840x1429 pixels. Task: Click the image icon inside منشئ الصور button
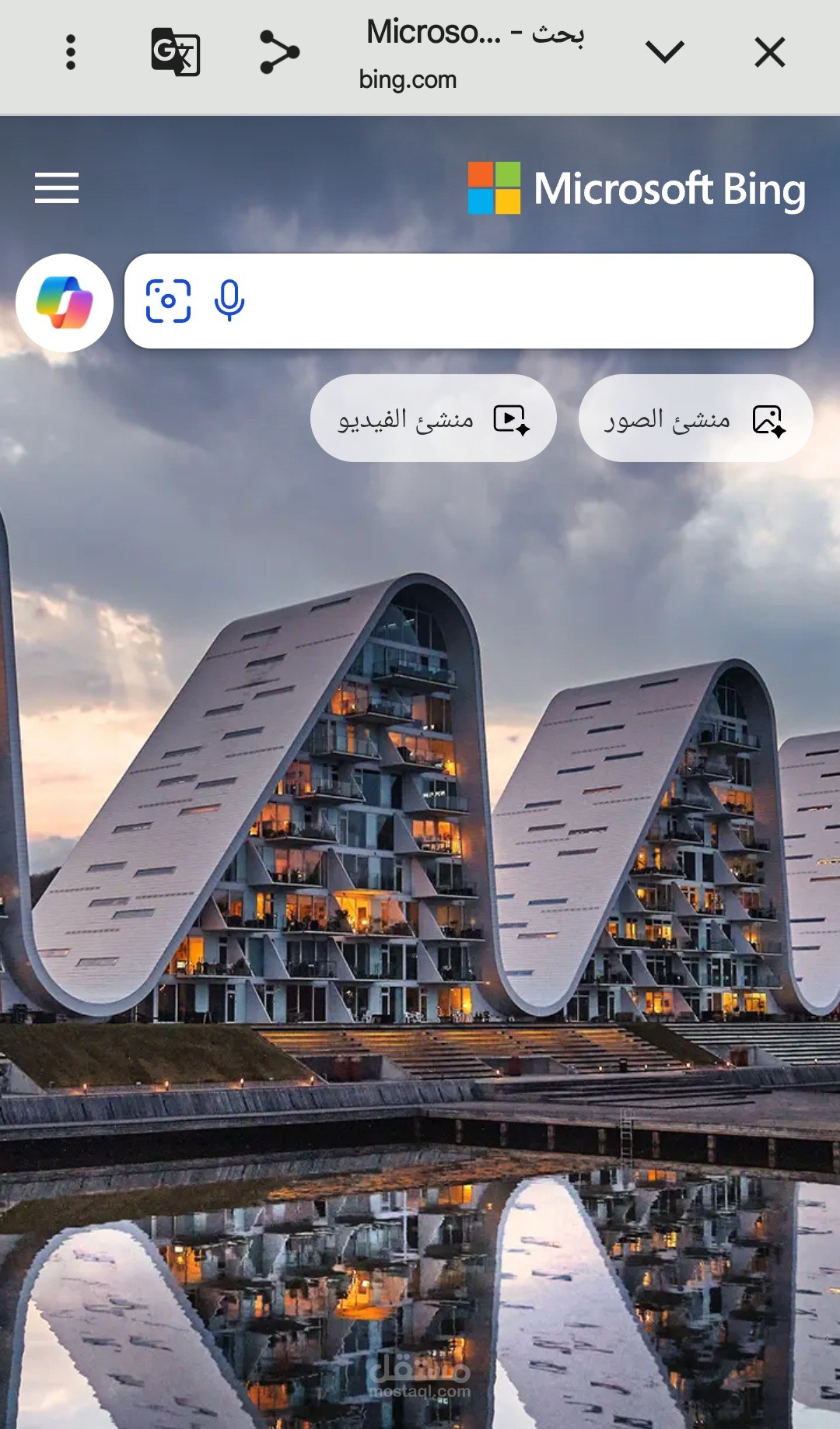coord(768,419)
